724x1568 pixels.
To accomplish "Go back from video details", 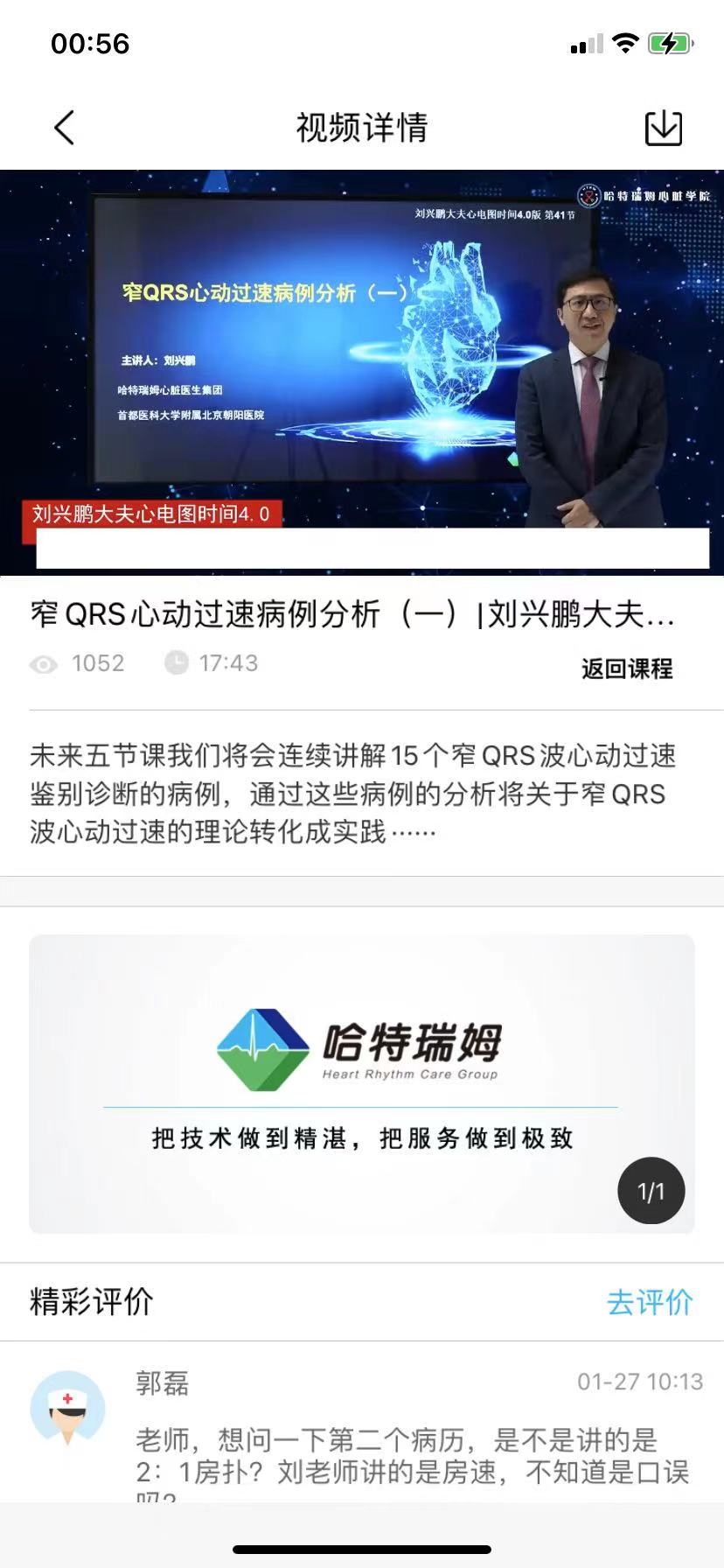I will (x=65, y=128).
